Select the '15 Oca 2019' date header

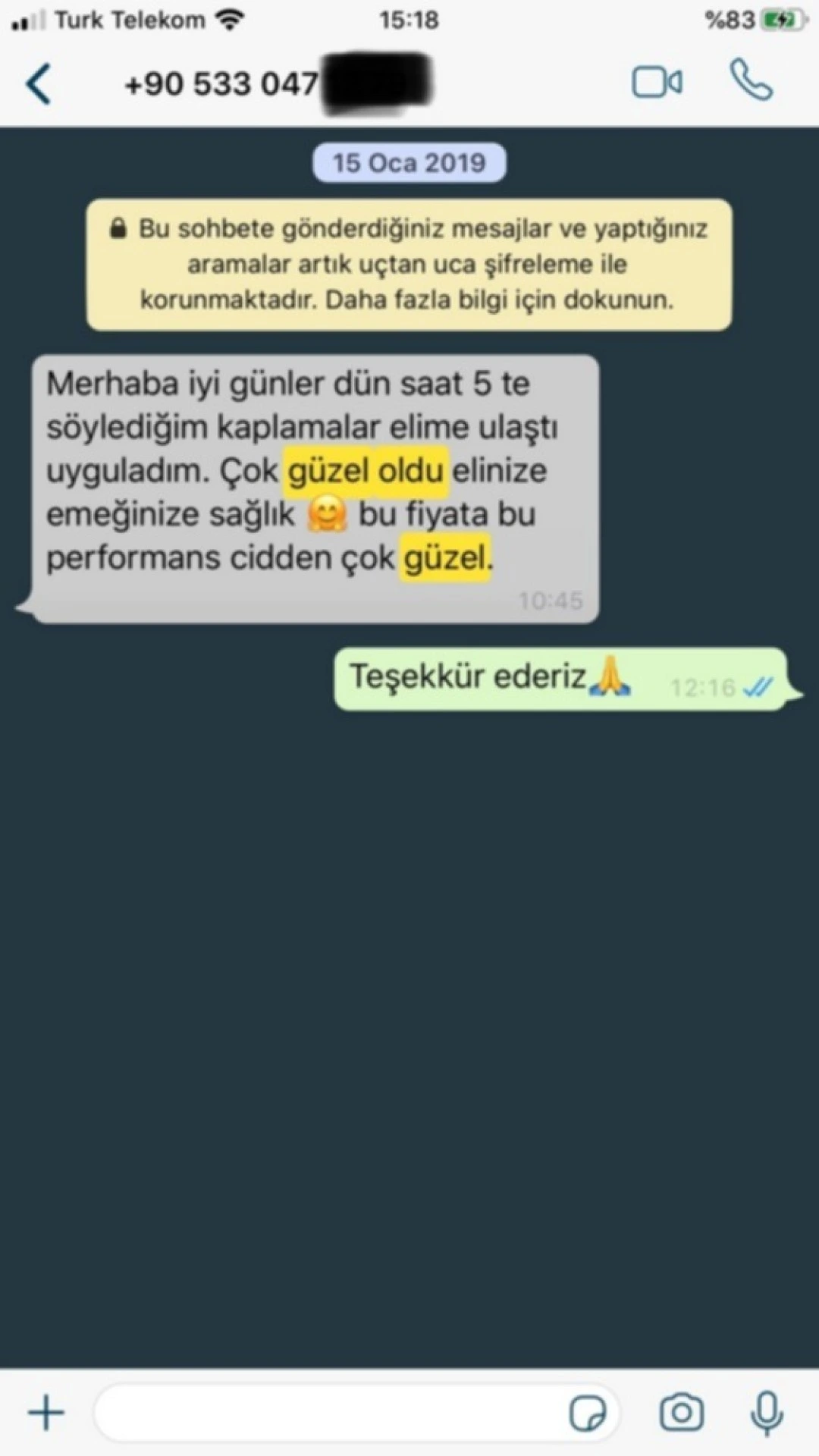point(409,162)
